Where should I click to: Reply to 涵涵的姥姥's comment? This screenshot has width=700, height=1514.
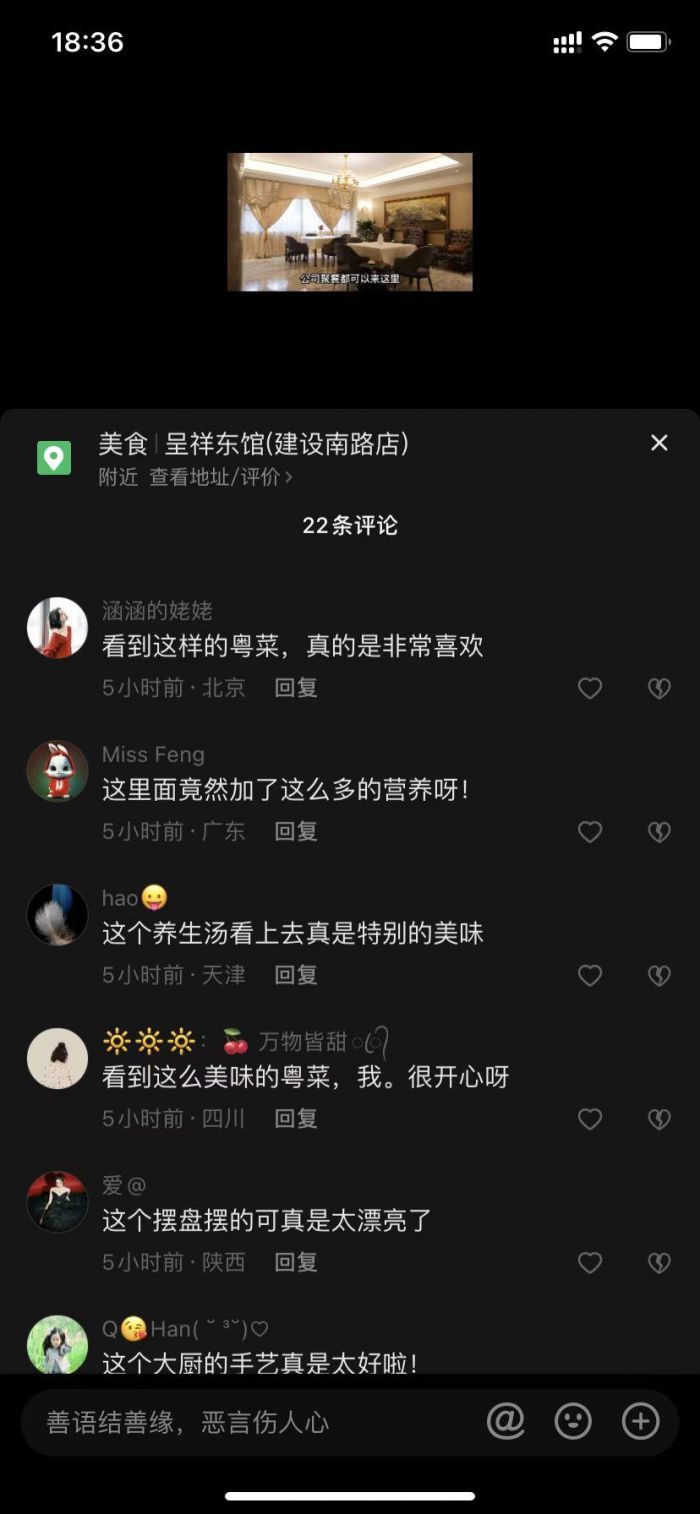coord(296,688)
